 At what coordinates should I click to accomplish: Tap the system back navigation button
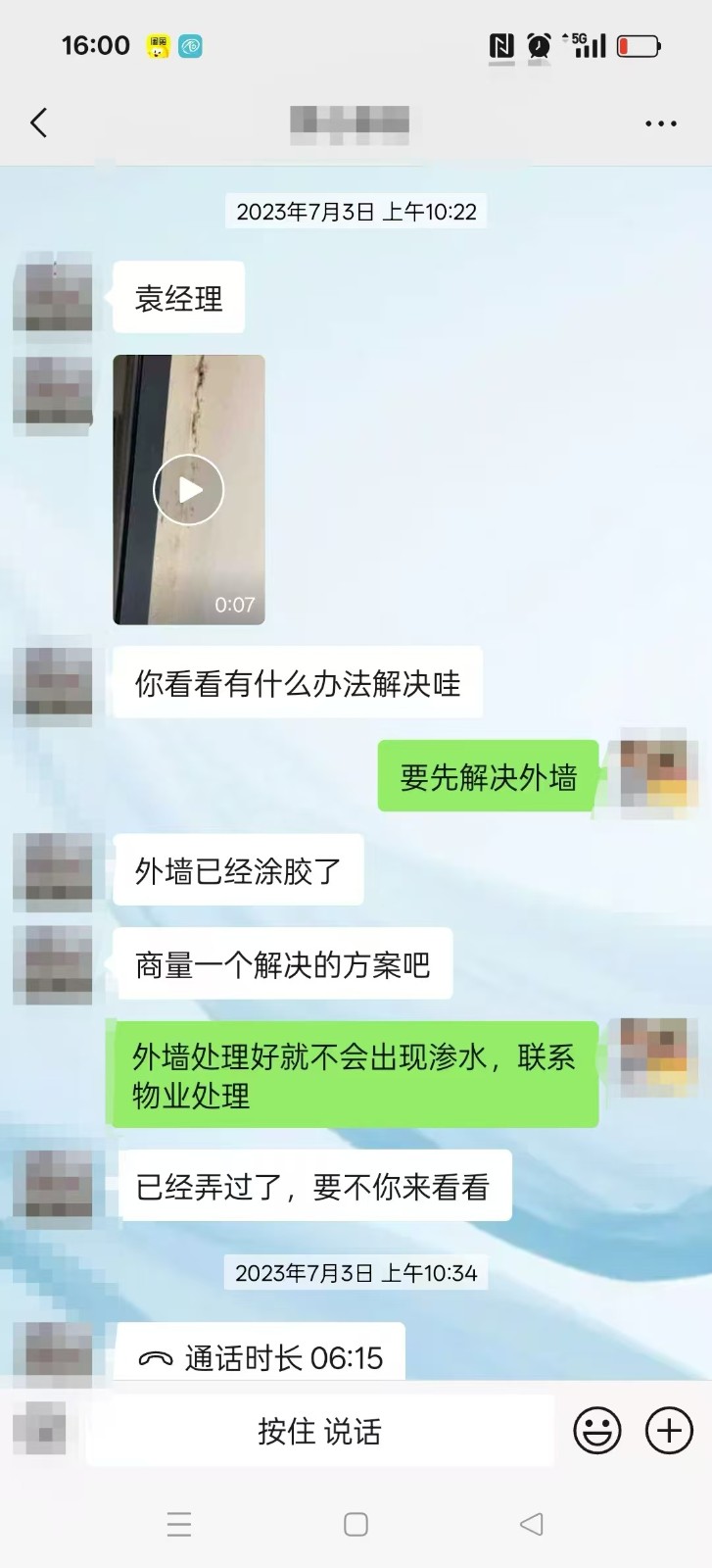[532, 1524]
